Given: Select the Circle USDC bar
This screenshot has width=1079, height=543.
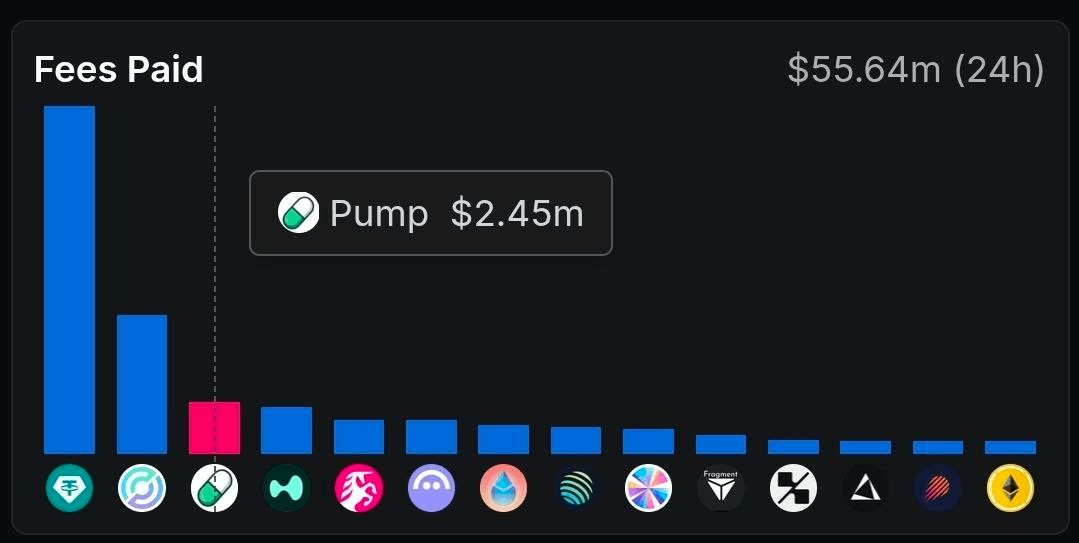Looking at the screenshot, I should tap(142, 385).
